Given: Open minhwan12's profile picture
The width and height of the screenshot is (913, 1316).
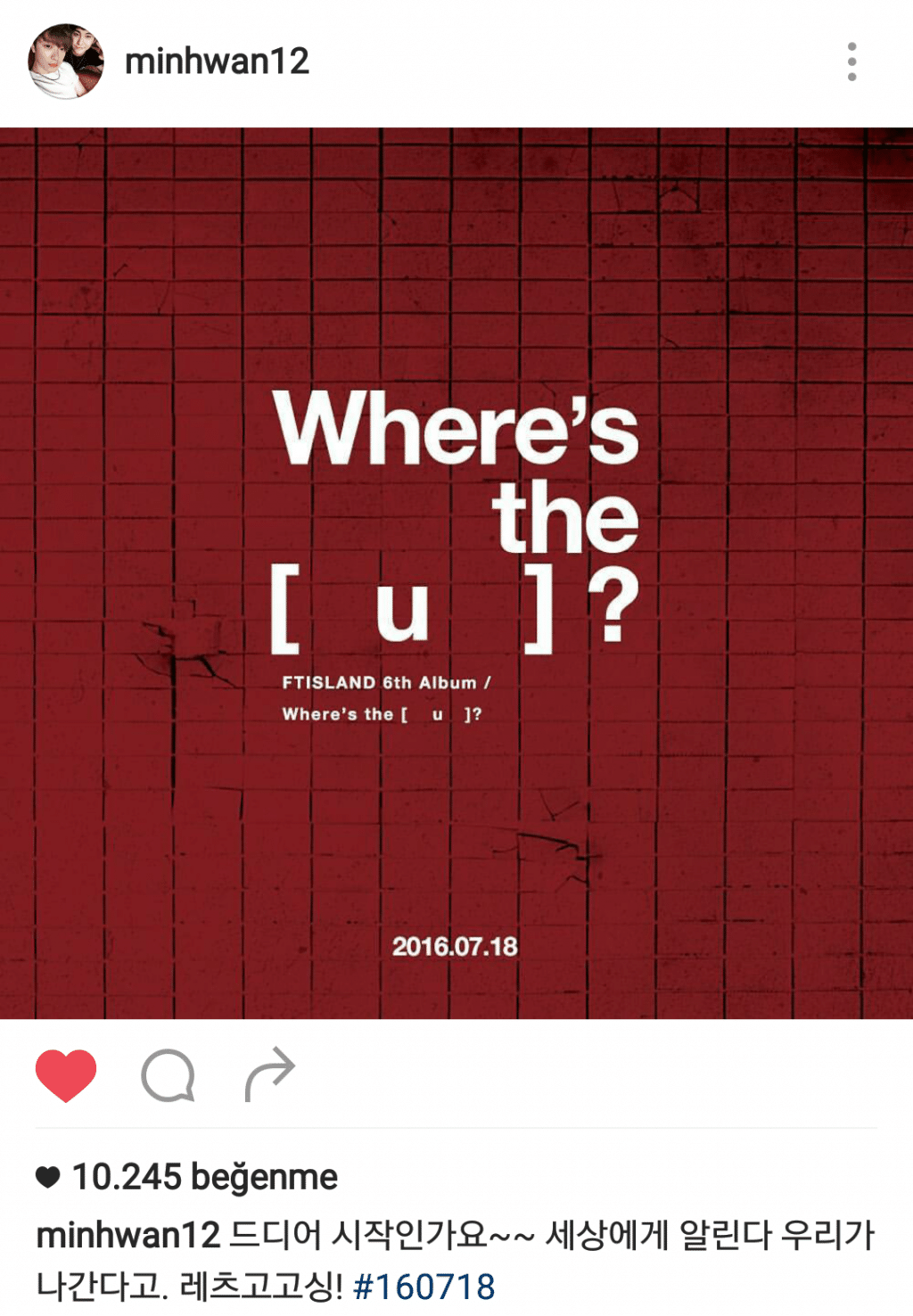Looking at the screenshot, I should click(66, 62).
